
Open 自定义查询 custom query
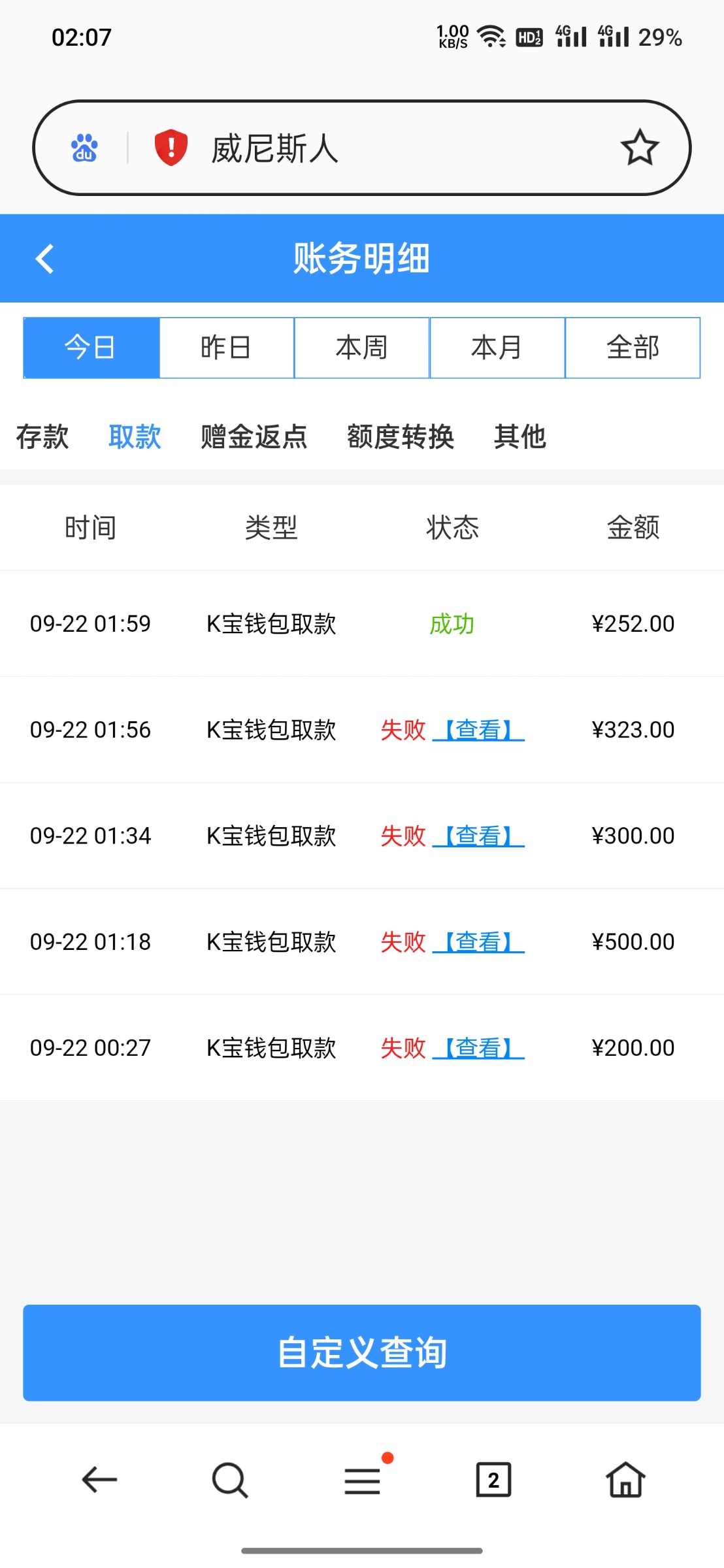[x=361, y=1352]
